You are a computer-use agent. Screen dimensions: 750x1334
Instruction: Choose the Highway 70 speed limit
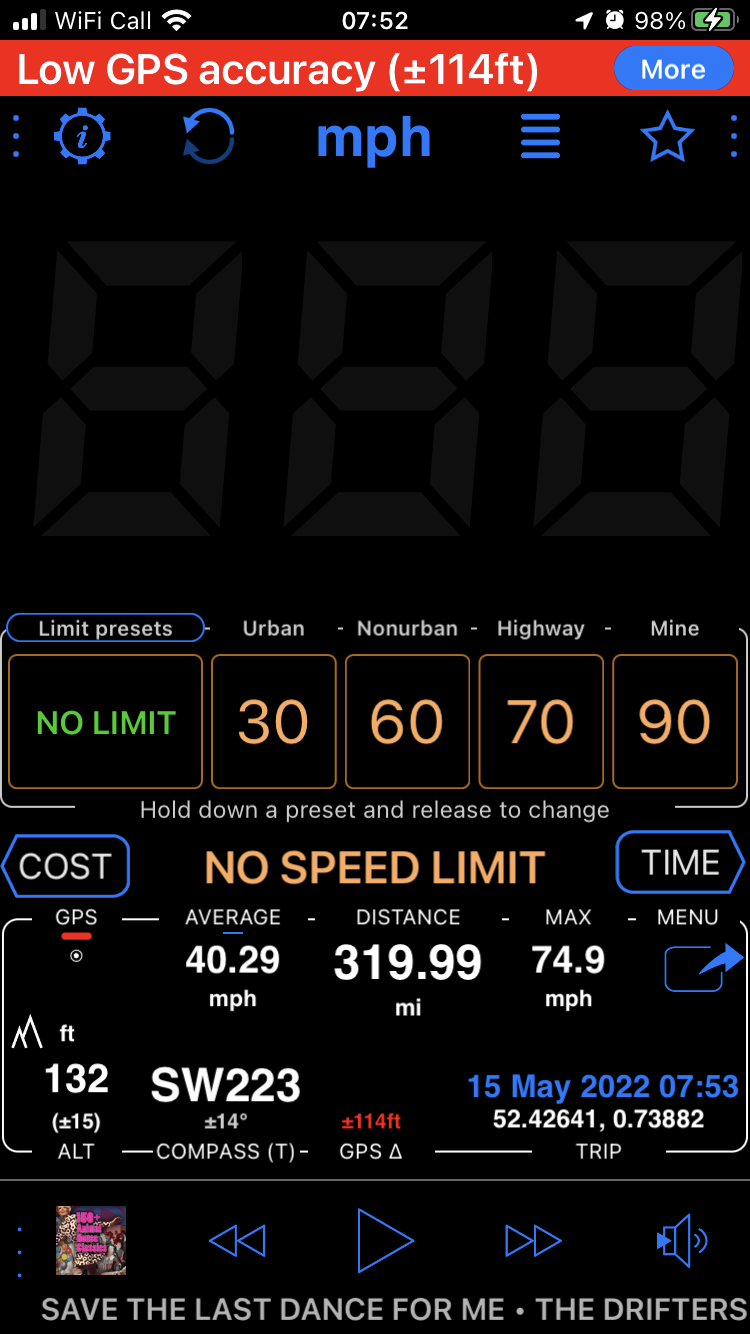pyautogui.click(x=541, y=722)
